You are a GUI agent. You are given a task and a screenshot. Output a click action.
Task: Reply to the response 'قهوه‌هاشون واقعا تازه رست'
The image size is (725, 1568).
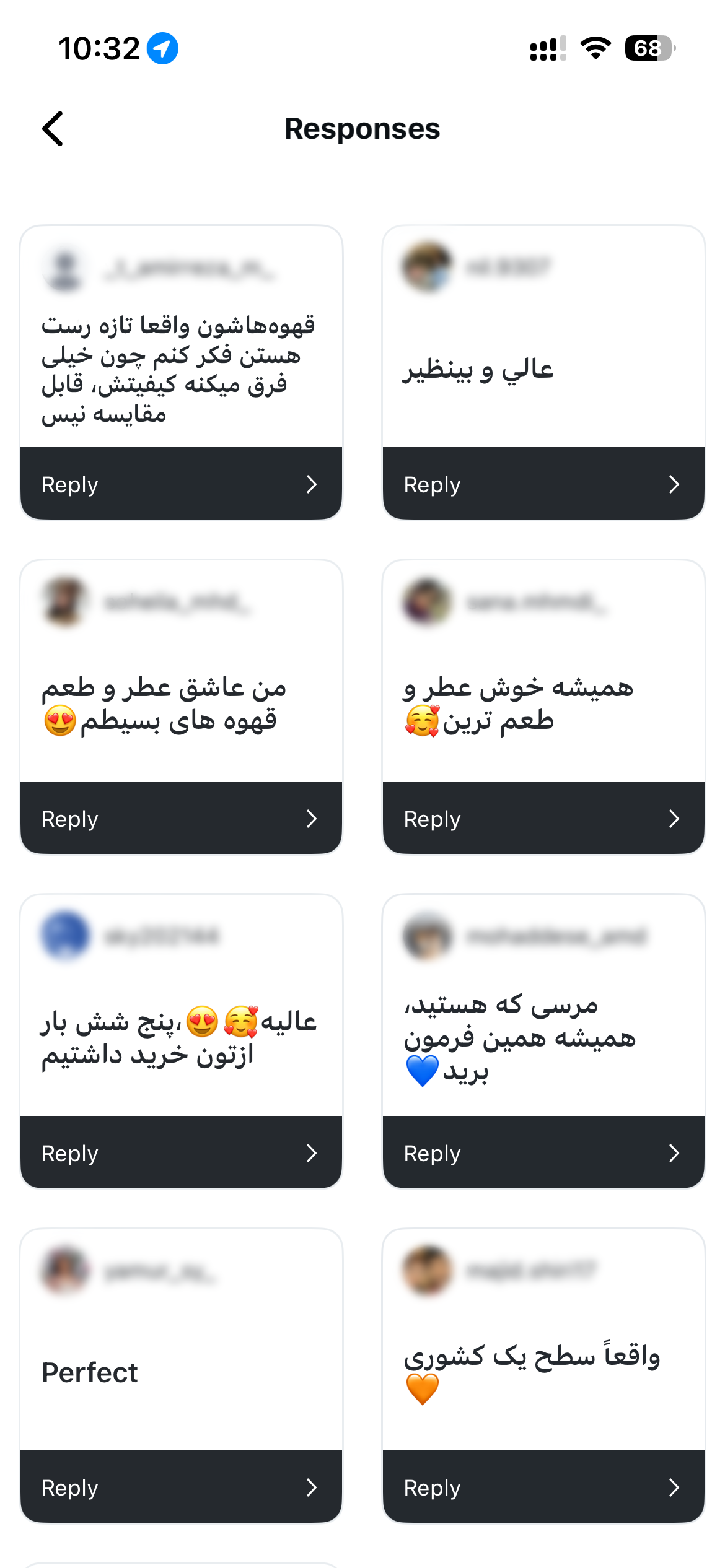click(x=181, y=484)
